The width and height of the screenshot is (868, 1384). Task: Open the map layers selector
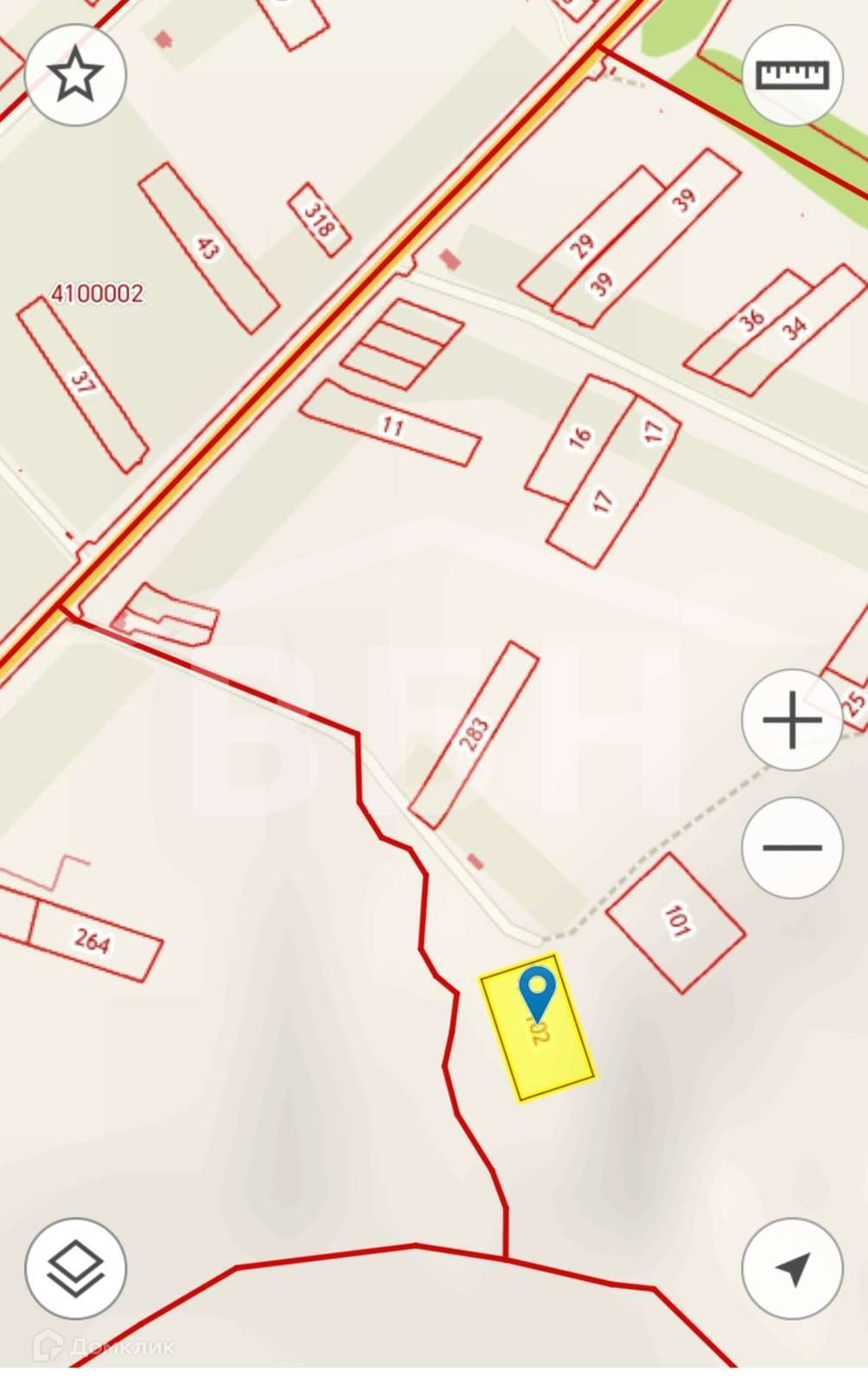coord(75,1268)
